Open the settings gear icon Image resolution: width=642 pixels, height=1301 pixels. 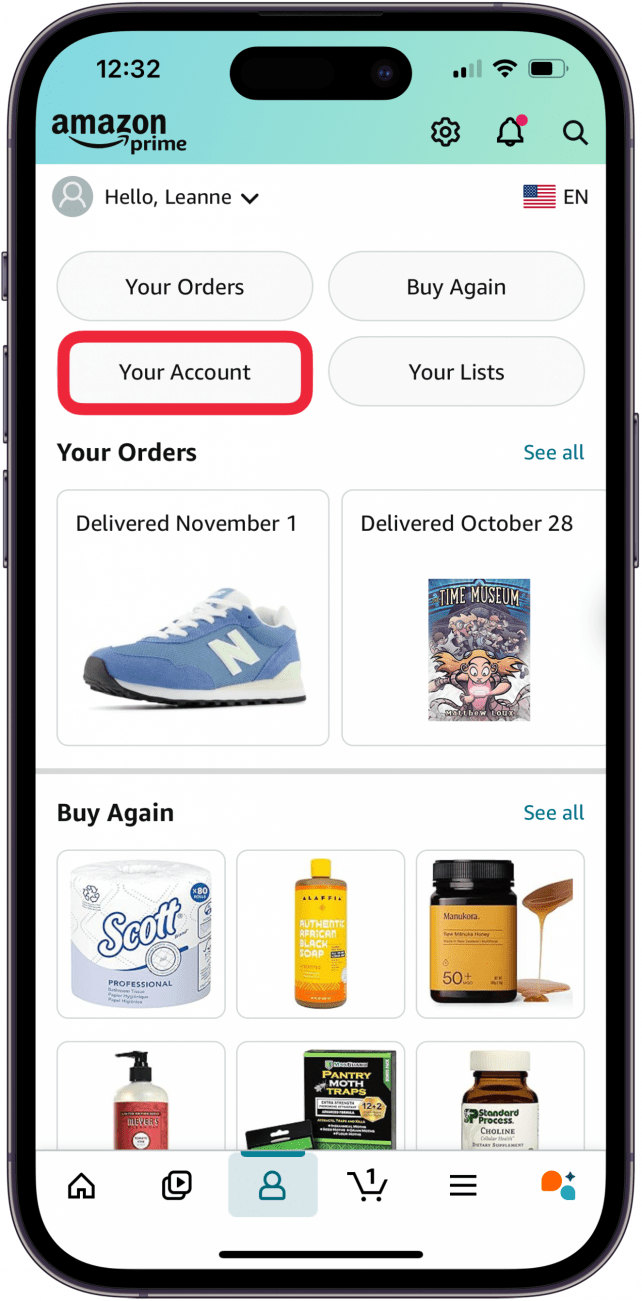(445, 132)
